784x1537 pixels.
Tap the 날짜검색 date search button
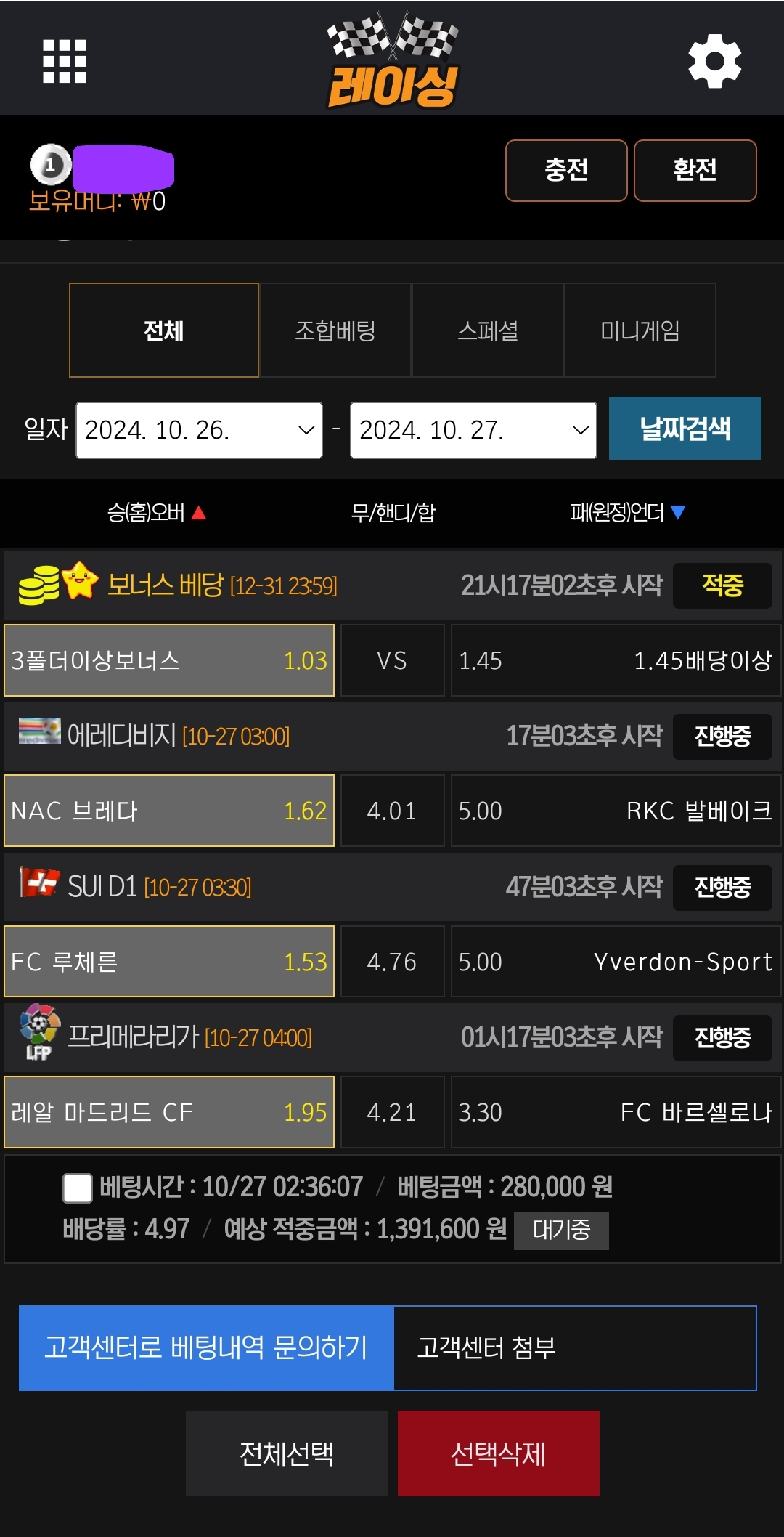tap(685, 429)
